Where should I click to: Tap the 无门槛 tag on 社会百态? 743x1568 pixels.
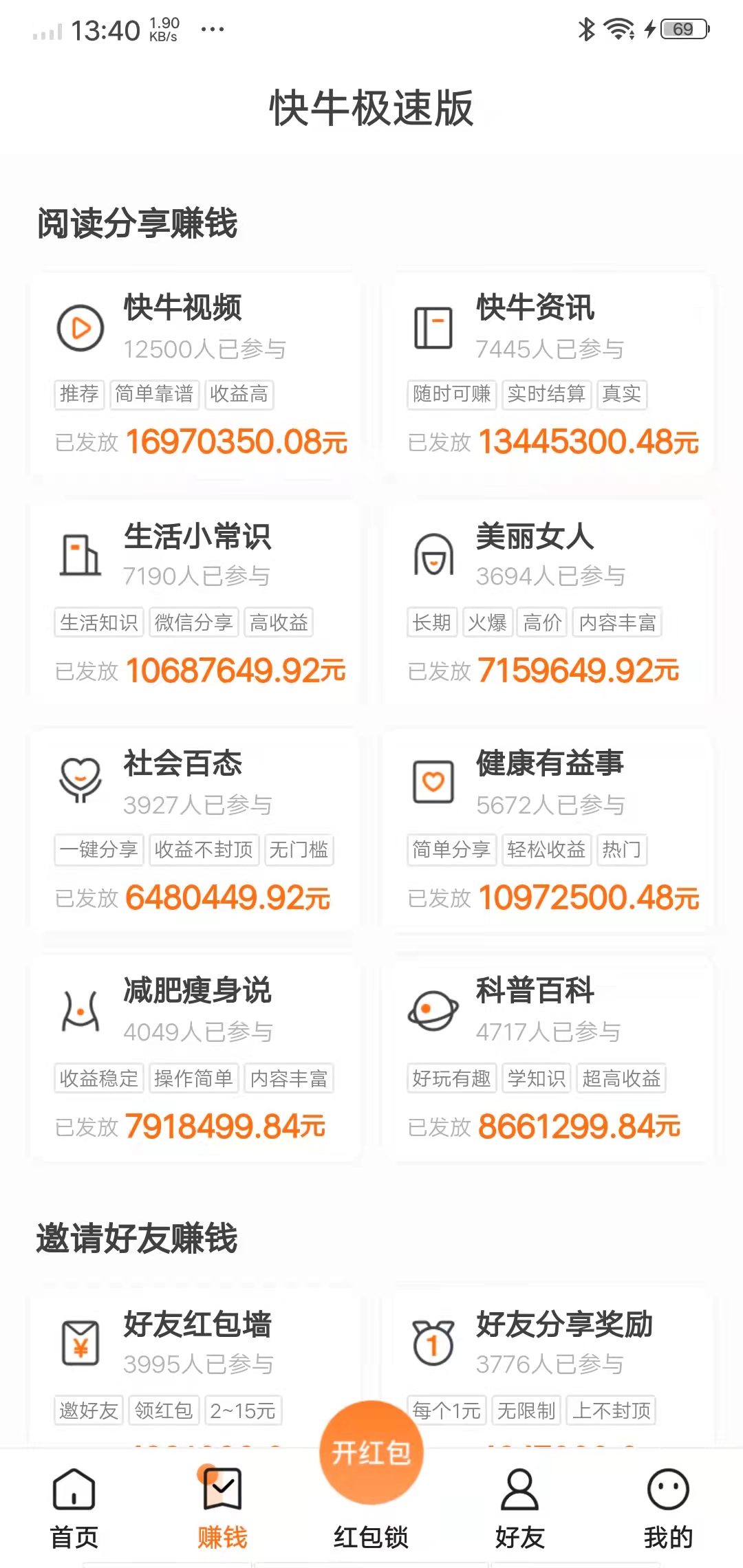point(299,850)
